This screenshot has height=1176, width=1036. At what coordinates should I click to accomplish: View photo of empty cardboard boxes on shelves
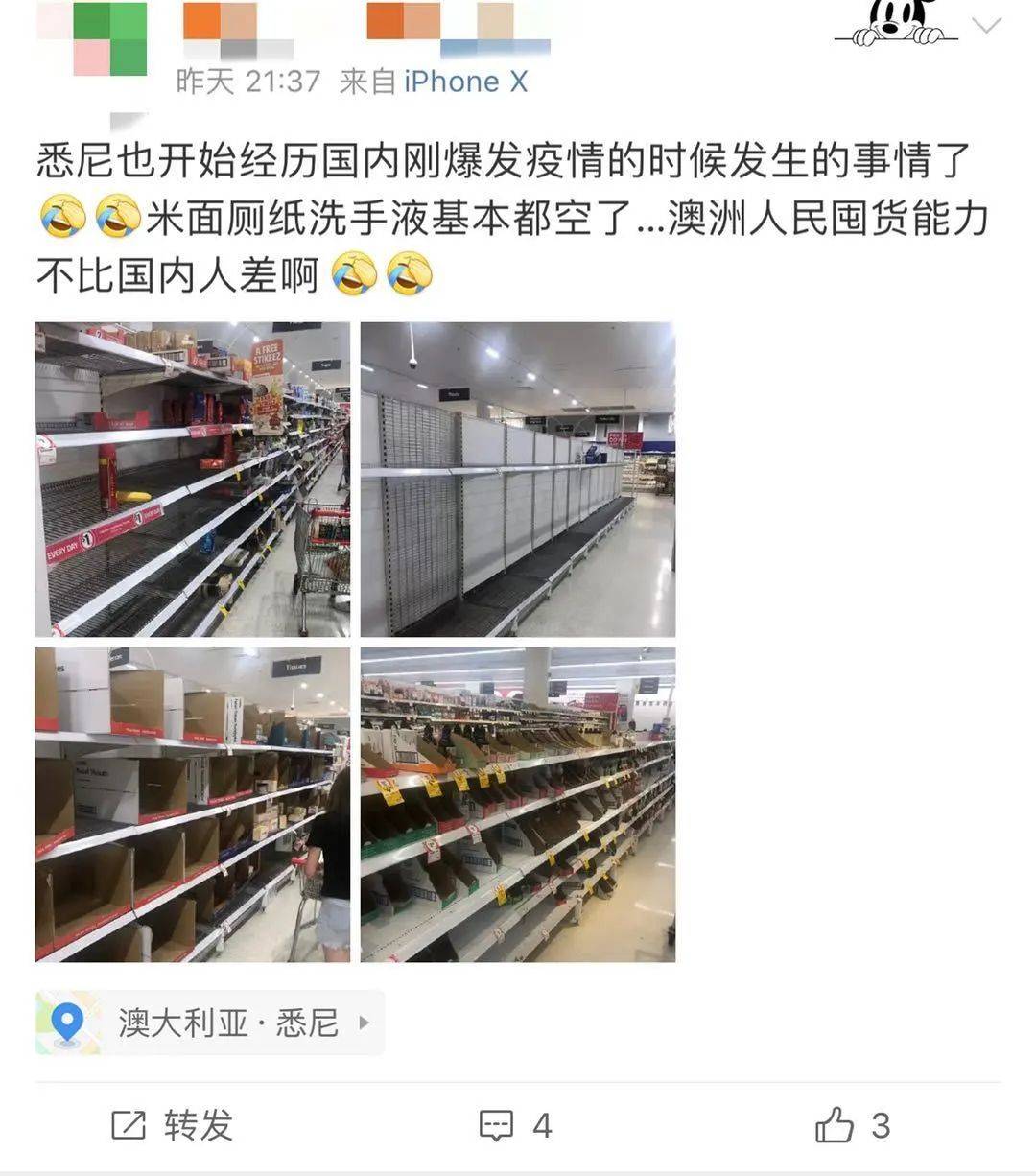(193, 805)
